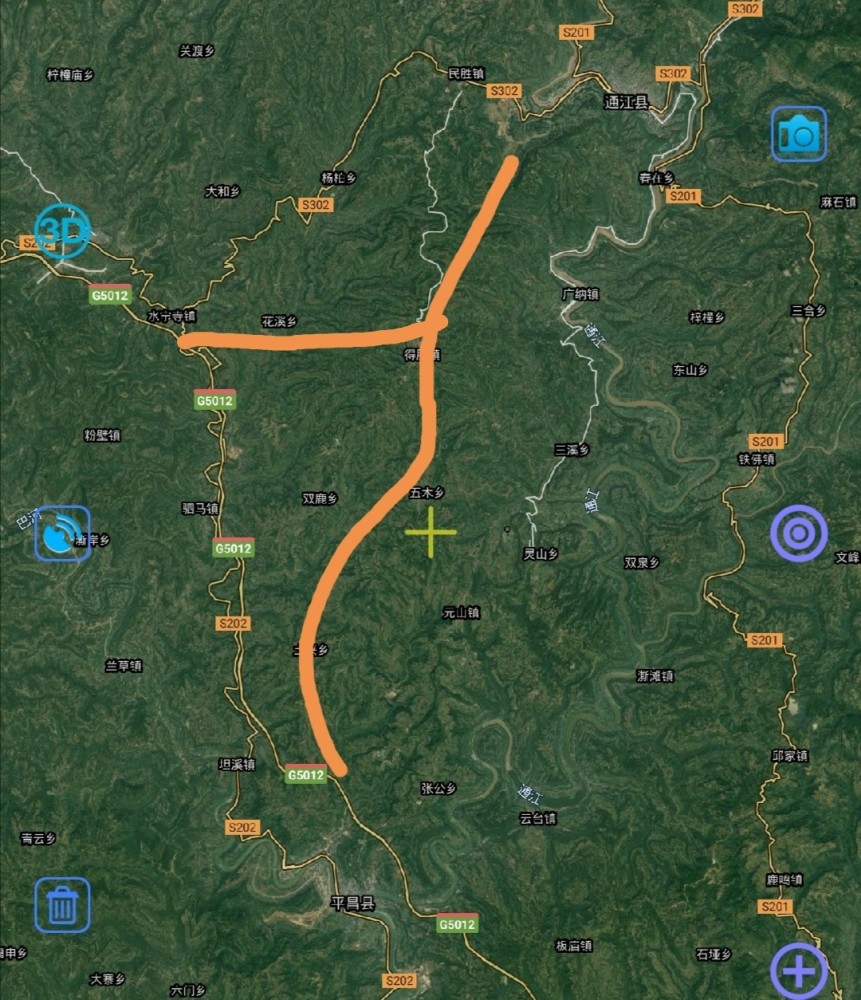Image resolution: width=861 pixels, height=1000 pixels.
Task: Switch the map to 3D view
Action: click(62, 231)
